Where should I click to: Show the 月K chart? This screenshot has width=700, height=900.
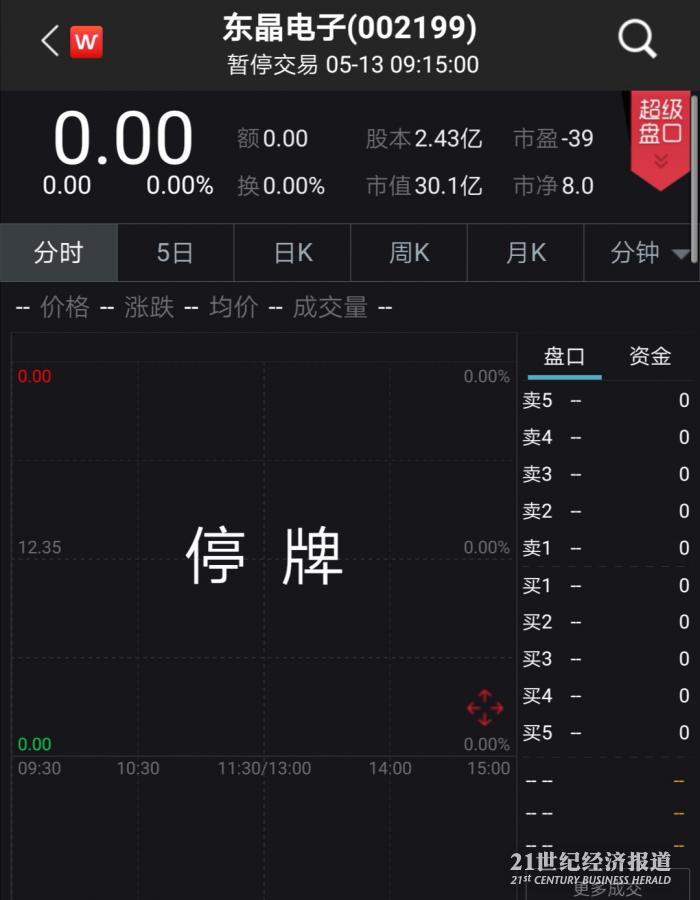tap(526, 253)
